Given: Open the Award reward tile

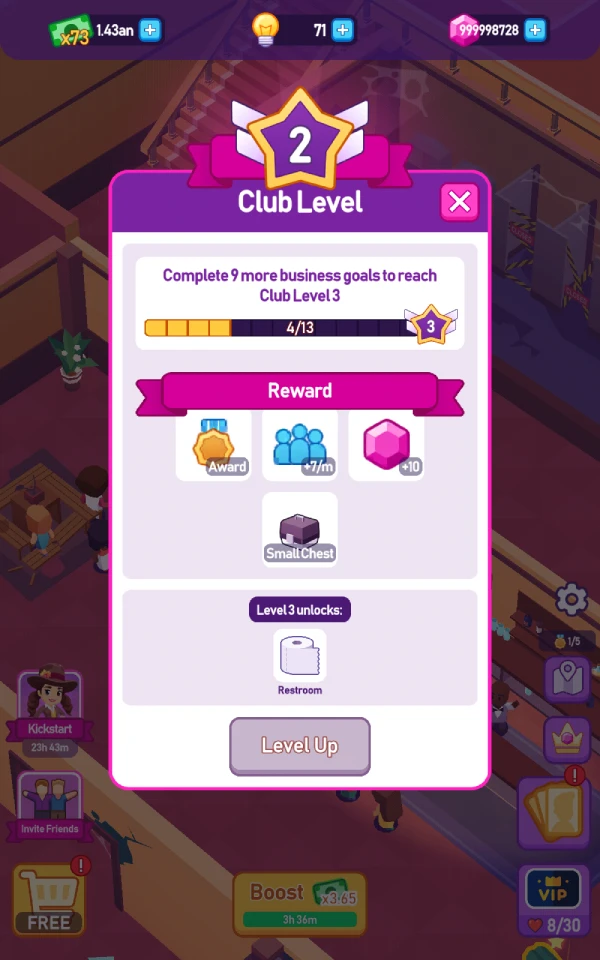Looking at the screenshot, I should pos(214,446).
